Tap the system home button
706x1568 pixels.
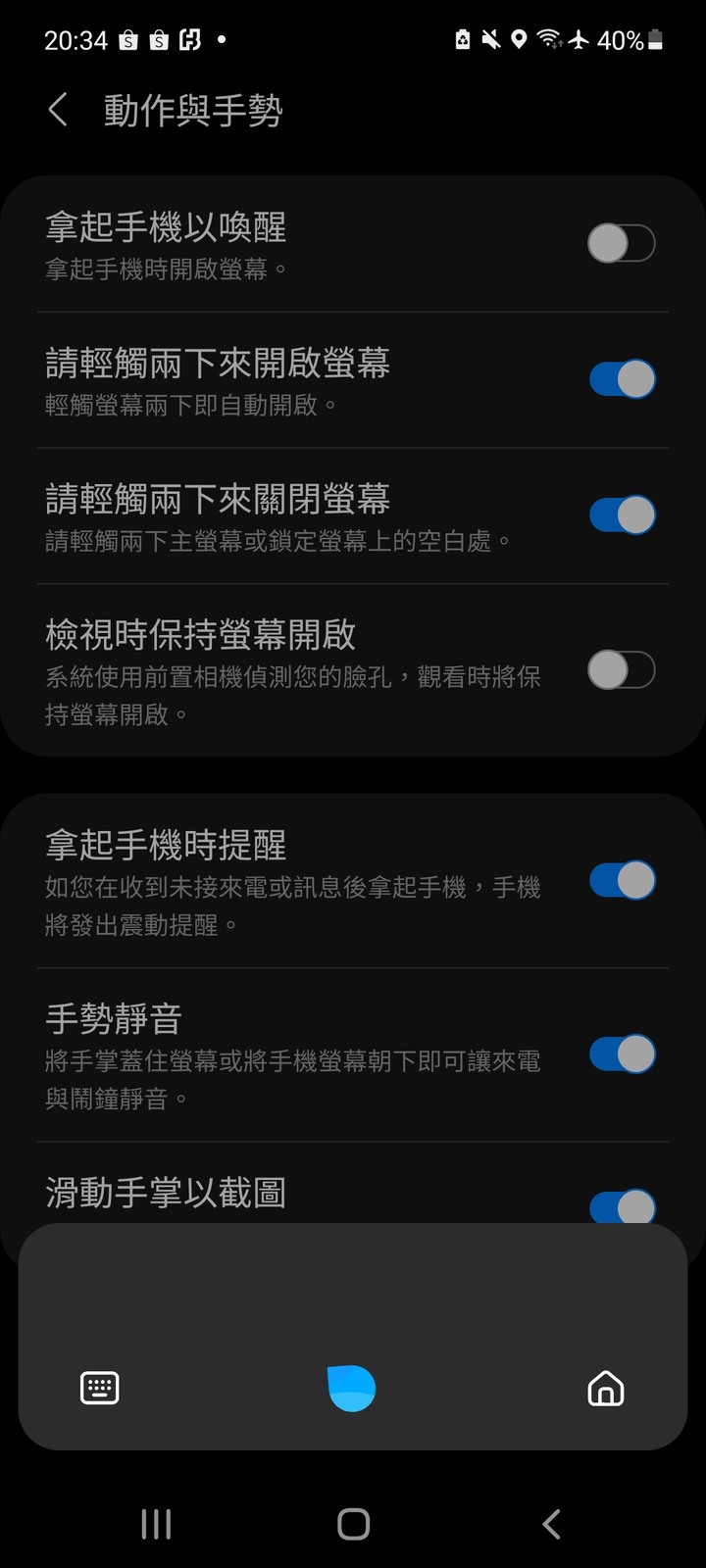(x=353, y=1524)
